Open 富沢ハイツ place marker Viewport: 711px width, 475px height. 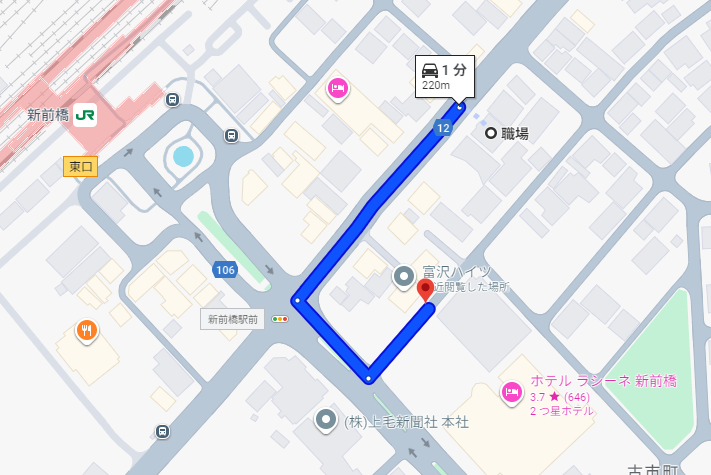point(403,275)
